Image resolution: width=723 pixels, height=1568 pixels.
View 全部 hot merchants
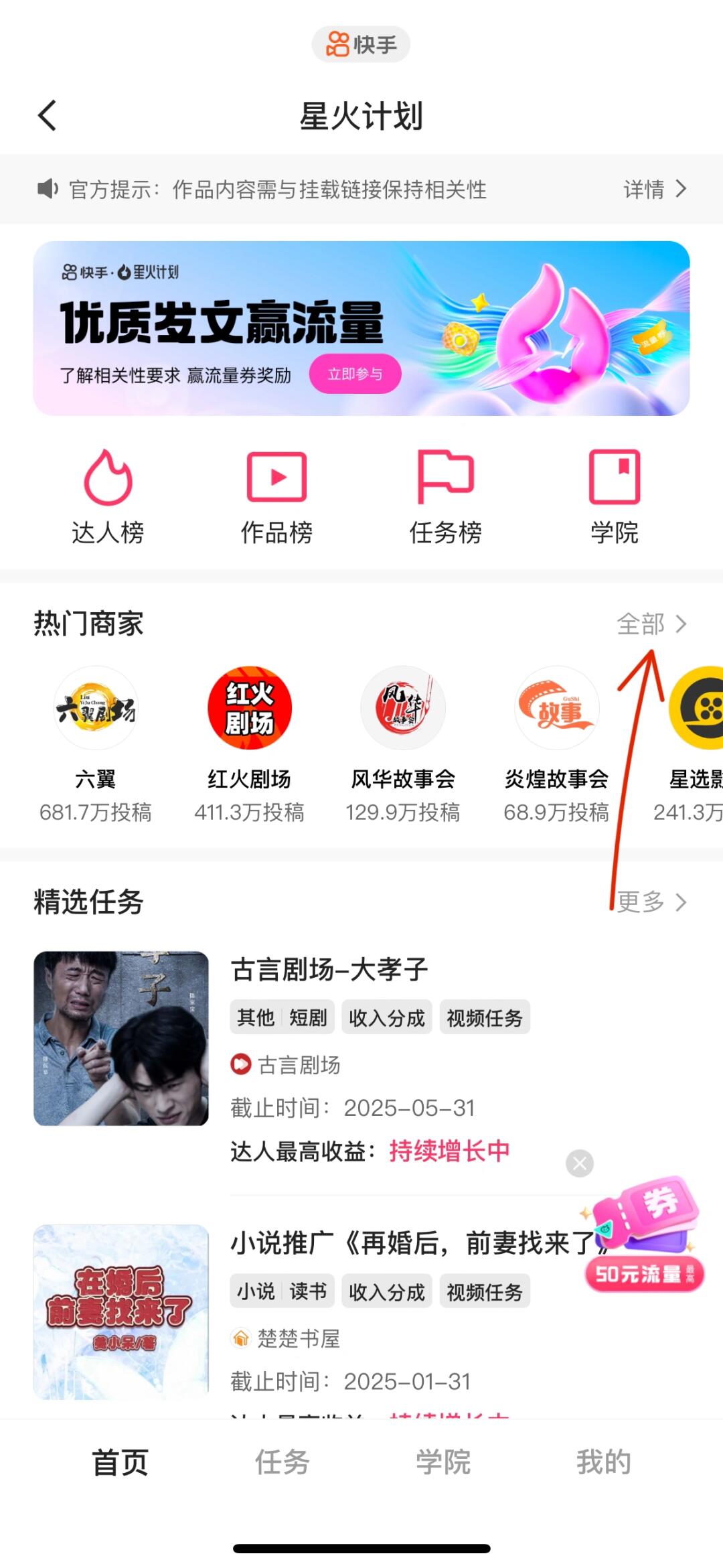(x=651, y=624)
